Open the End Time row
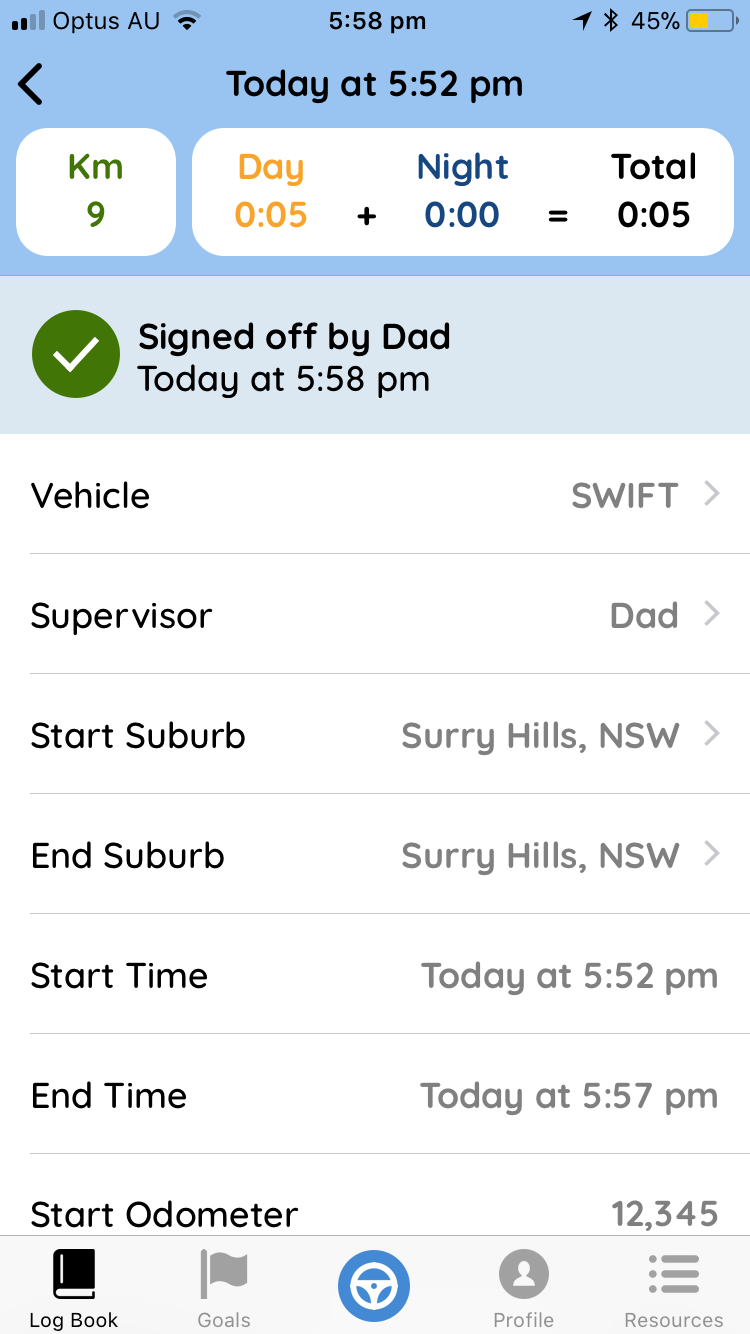The height and width of the screenshot is (1334, 750). point(375,1094)
